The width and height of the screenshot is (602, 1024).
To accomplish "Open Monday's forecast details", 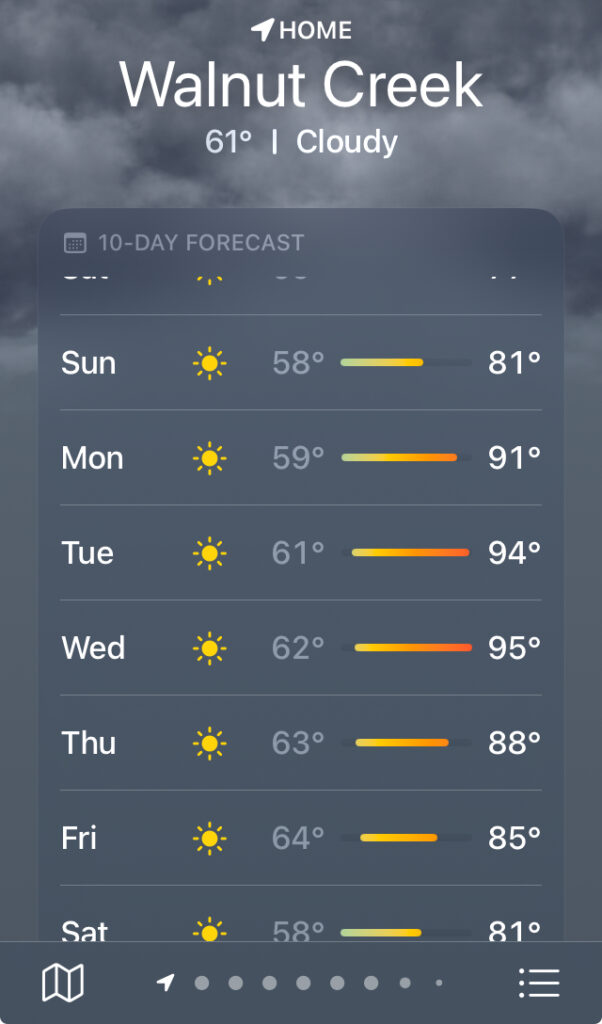I will point(300,458).
